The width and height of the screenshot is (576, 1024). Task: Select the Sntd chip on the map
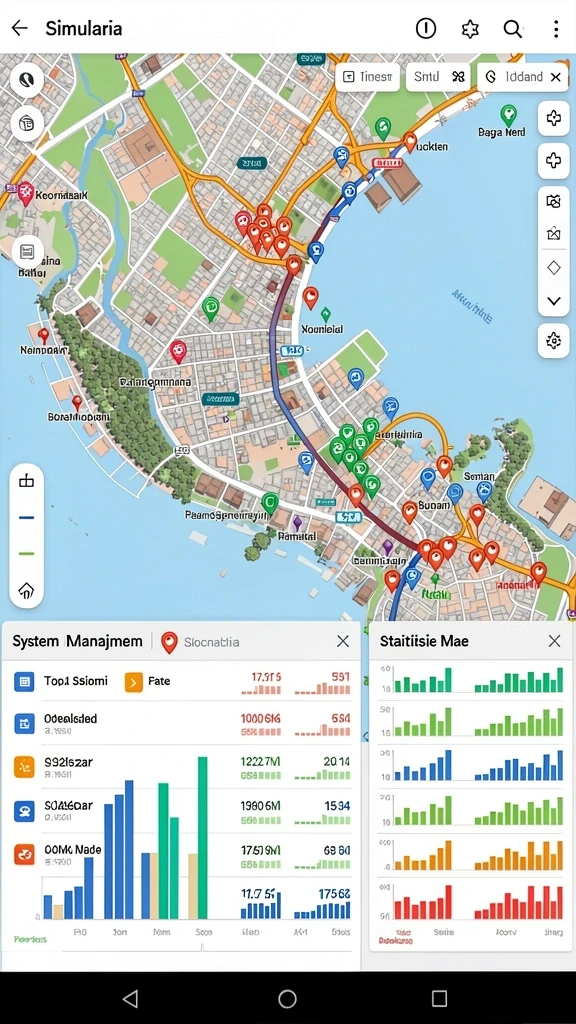point(438,77)
